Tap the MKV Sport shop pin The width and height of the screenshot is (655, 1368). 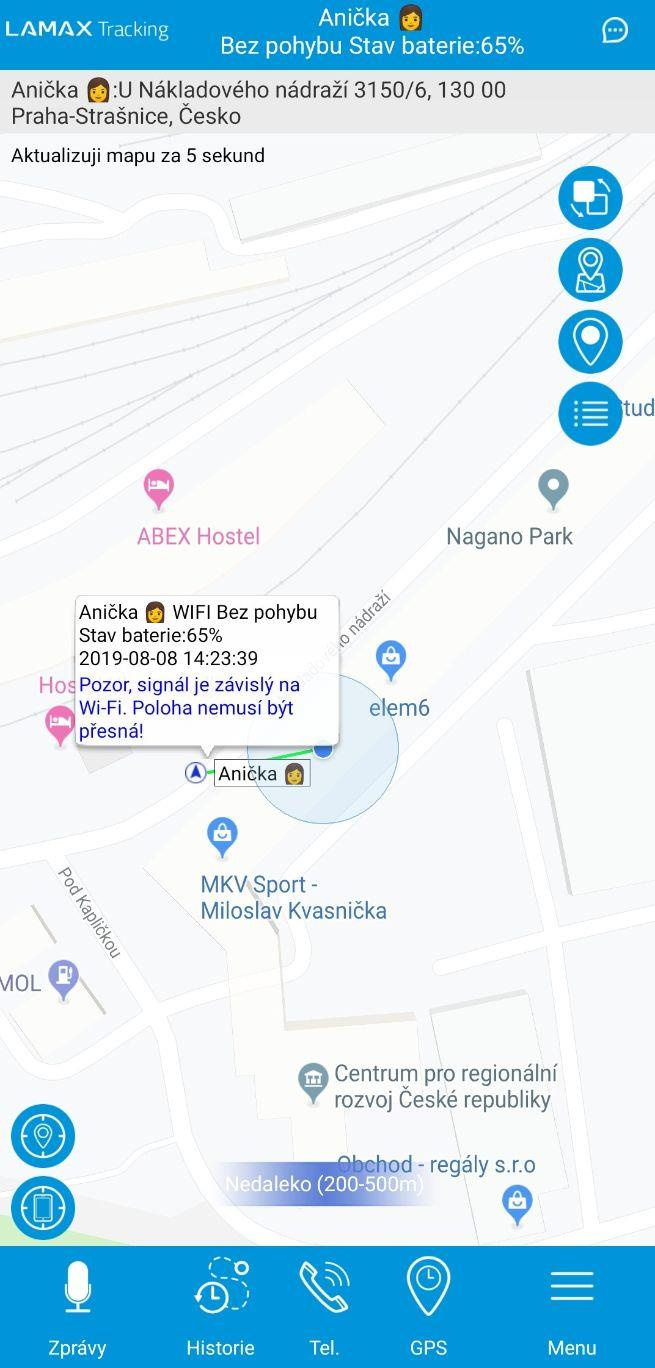[221, 836]
